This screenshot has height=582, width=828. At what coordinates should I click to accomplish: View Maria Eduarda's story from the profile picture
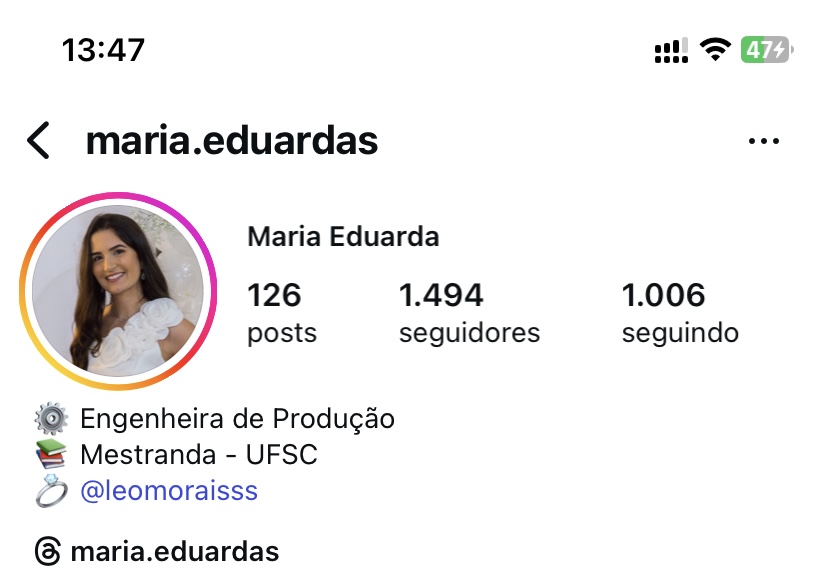[118, 290]
